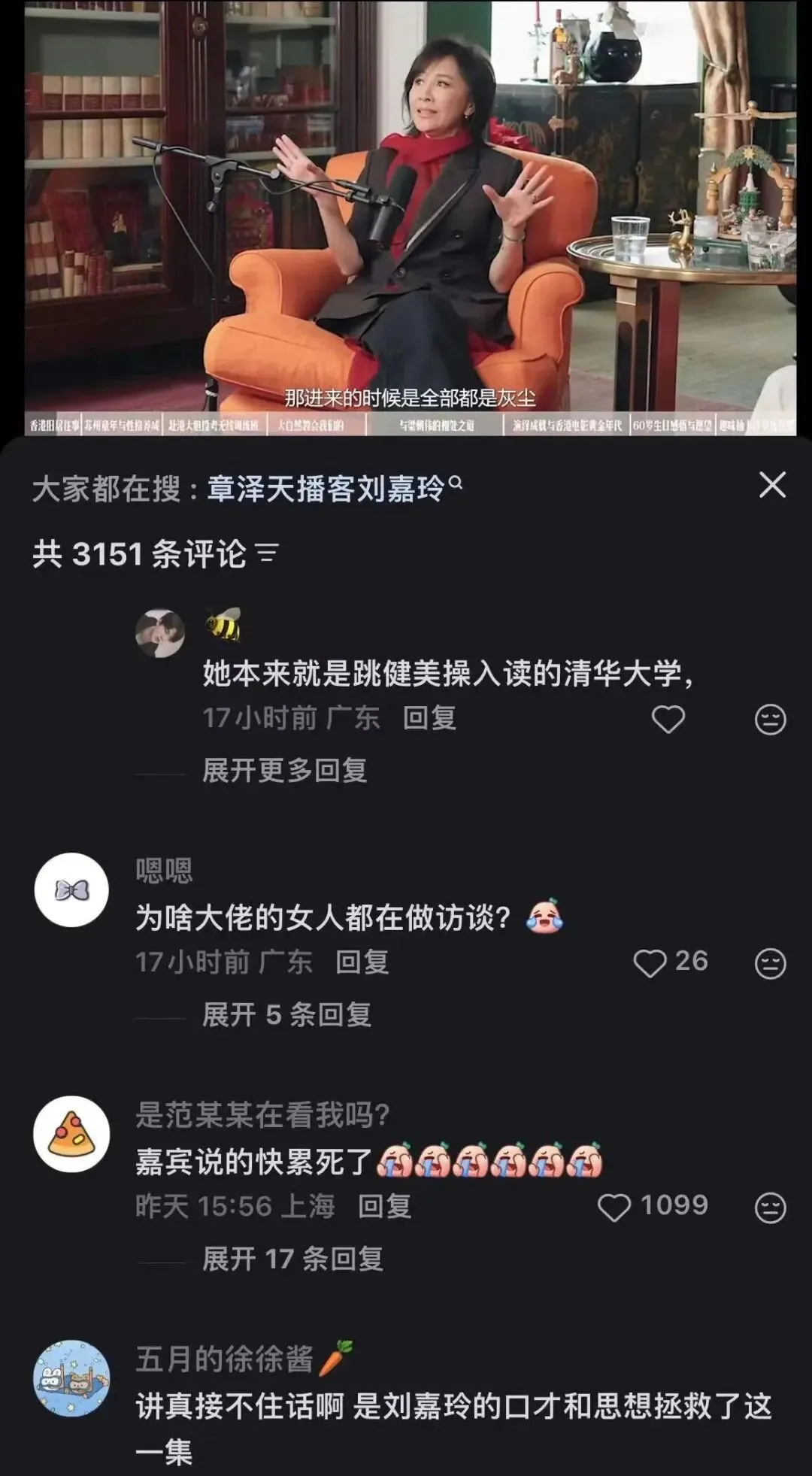Image resolution: width=812 pixels, height=1476 pixels.
Task: Like the 嘉宾说的快累死了 comment
Action: [614, 1208]
